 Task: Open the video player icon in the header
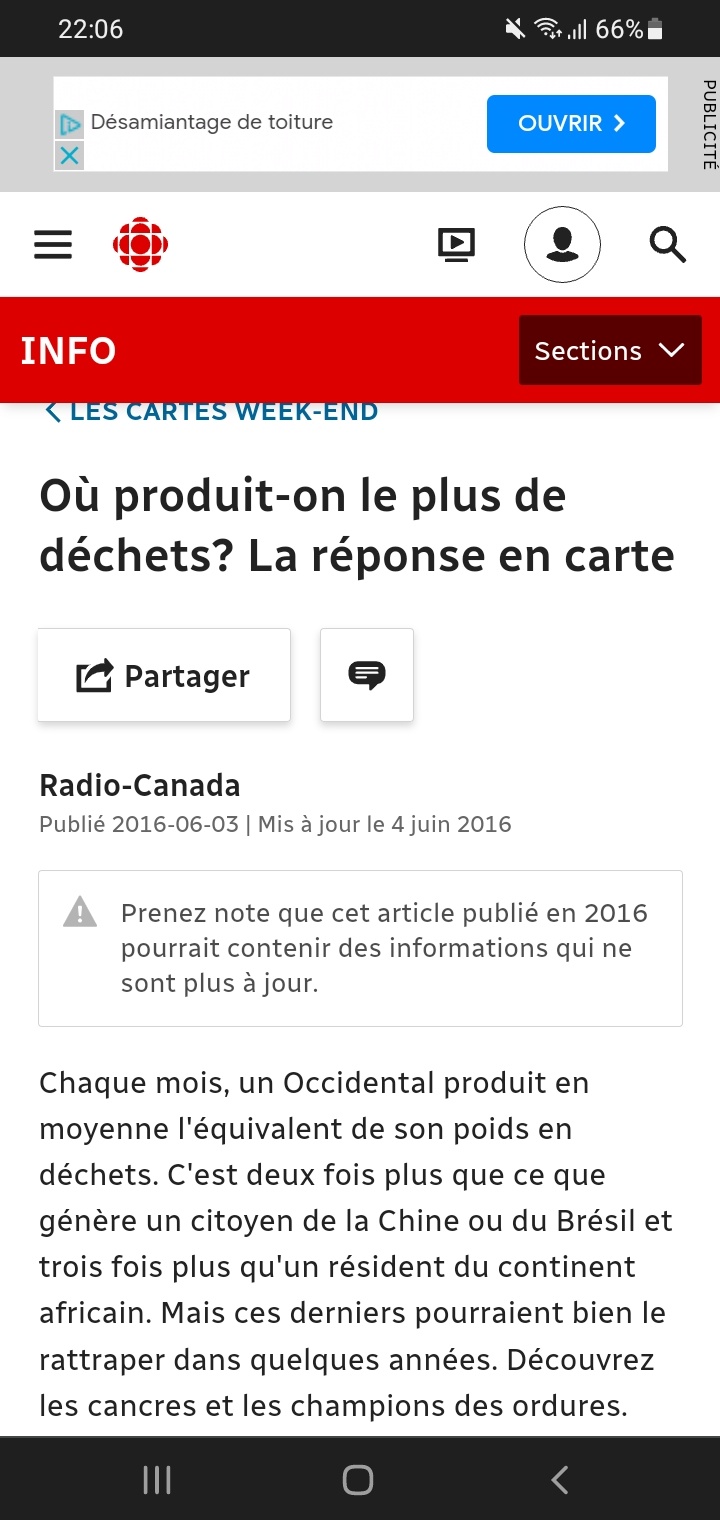tap(457, 244)
